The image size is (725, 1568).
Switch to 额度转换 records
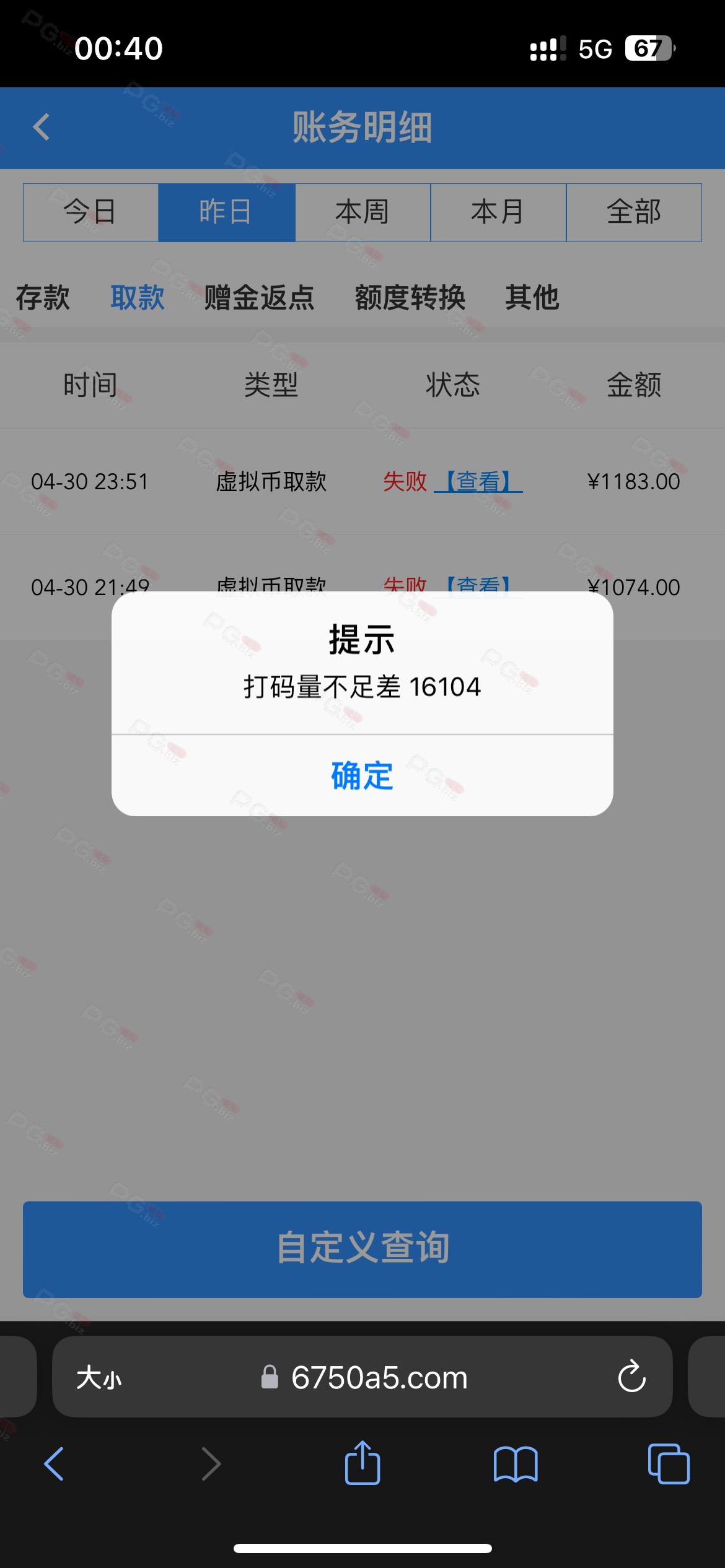tap(410, 297)
